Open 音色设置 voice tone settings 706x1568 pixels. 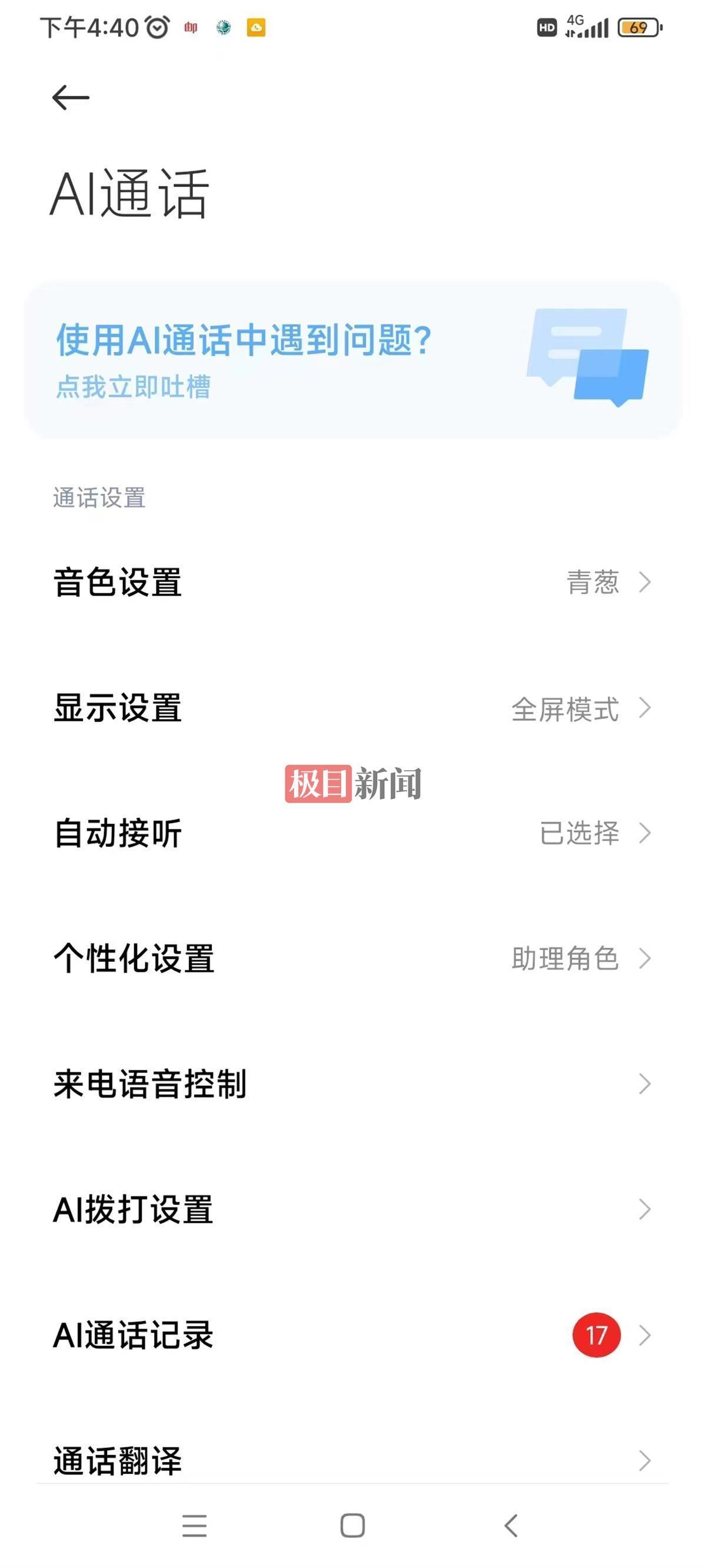click(x=352, y=583)
